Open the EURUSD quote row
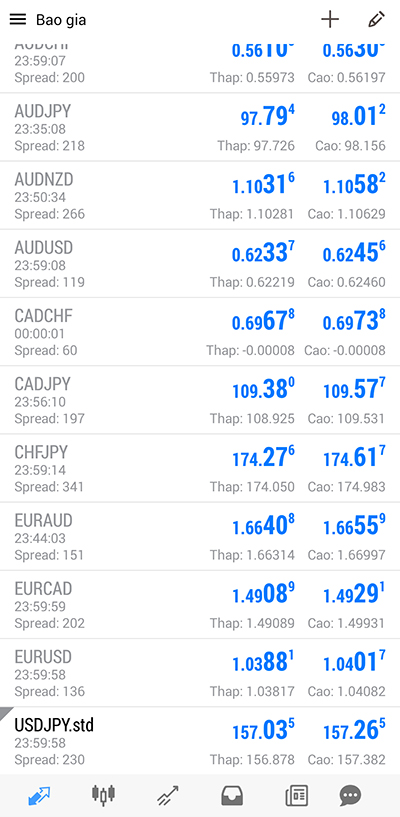The image size is (400, 817). (x=200, y=673)
